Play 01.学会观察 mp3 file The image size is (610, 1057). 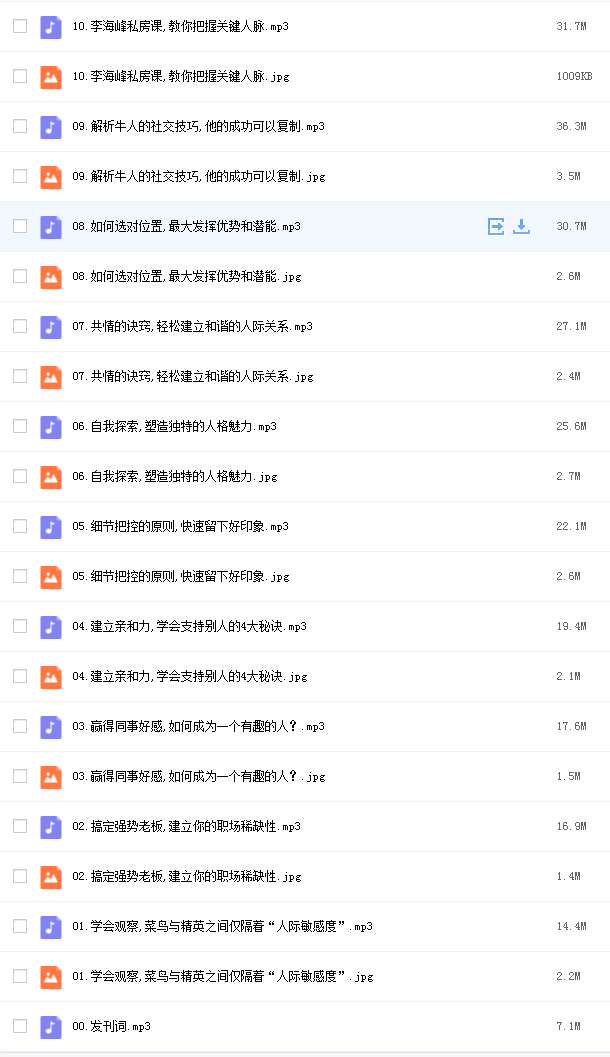coord(222,927)
